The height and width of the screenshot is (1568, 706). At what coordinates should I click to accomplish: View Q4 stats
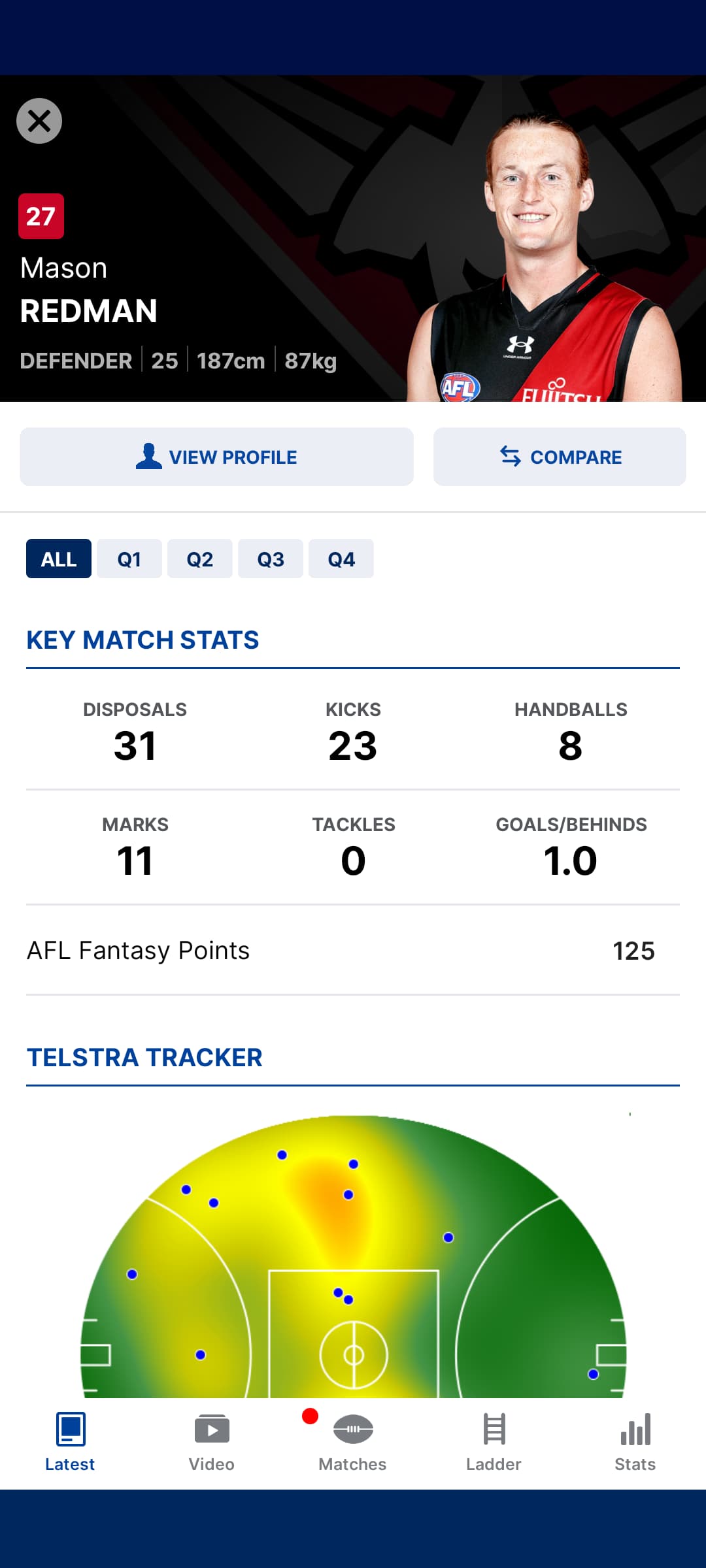tap(341, 559)
